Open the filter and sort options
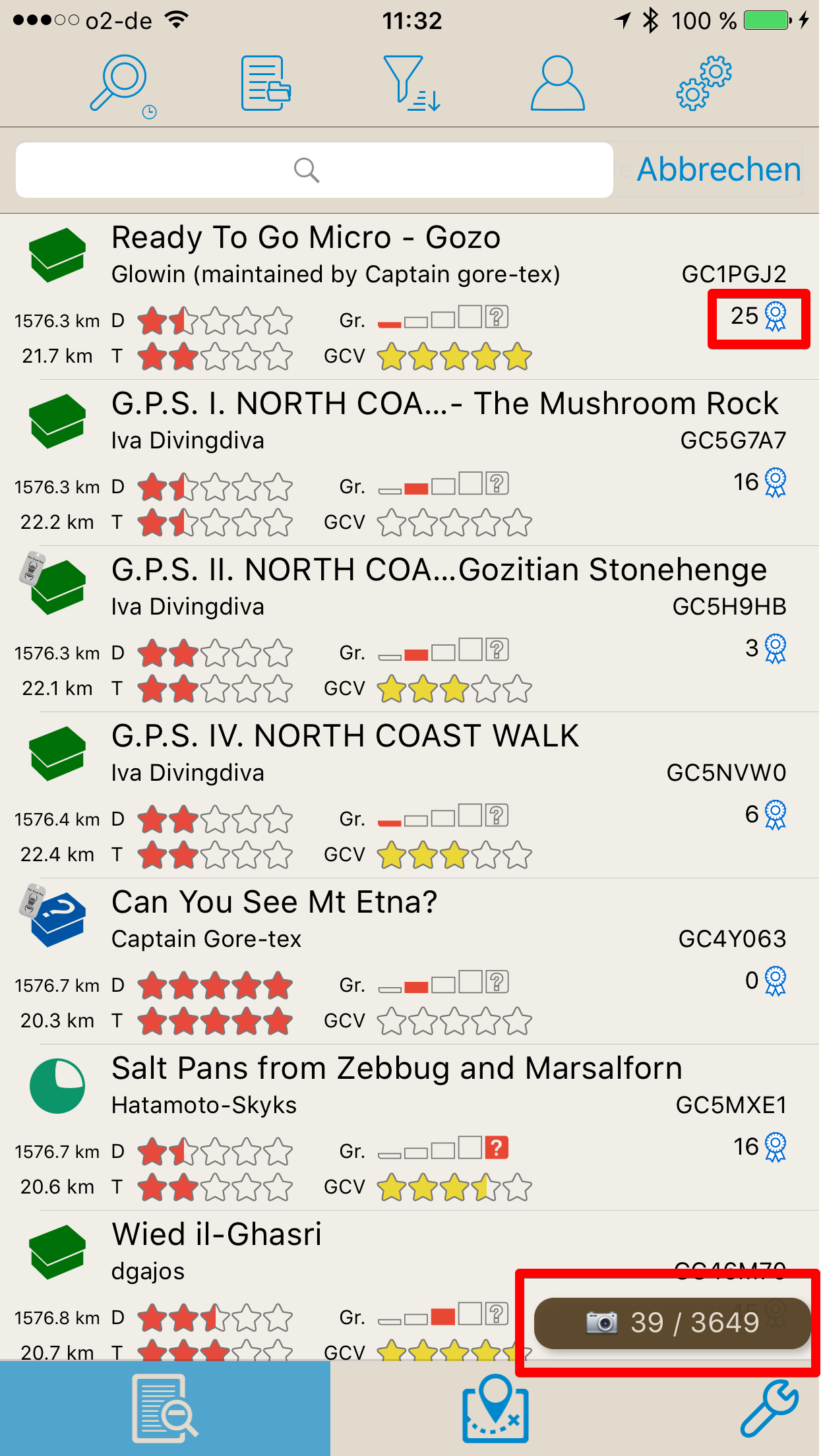 pyautogui.click(x=411, y=84)
